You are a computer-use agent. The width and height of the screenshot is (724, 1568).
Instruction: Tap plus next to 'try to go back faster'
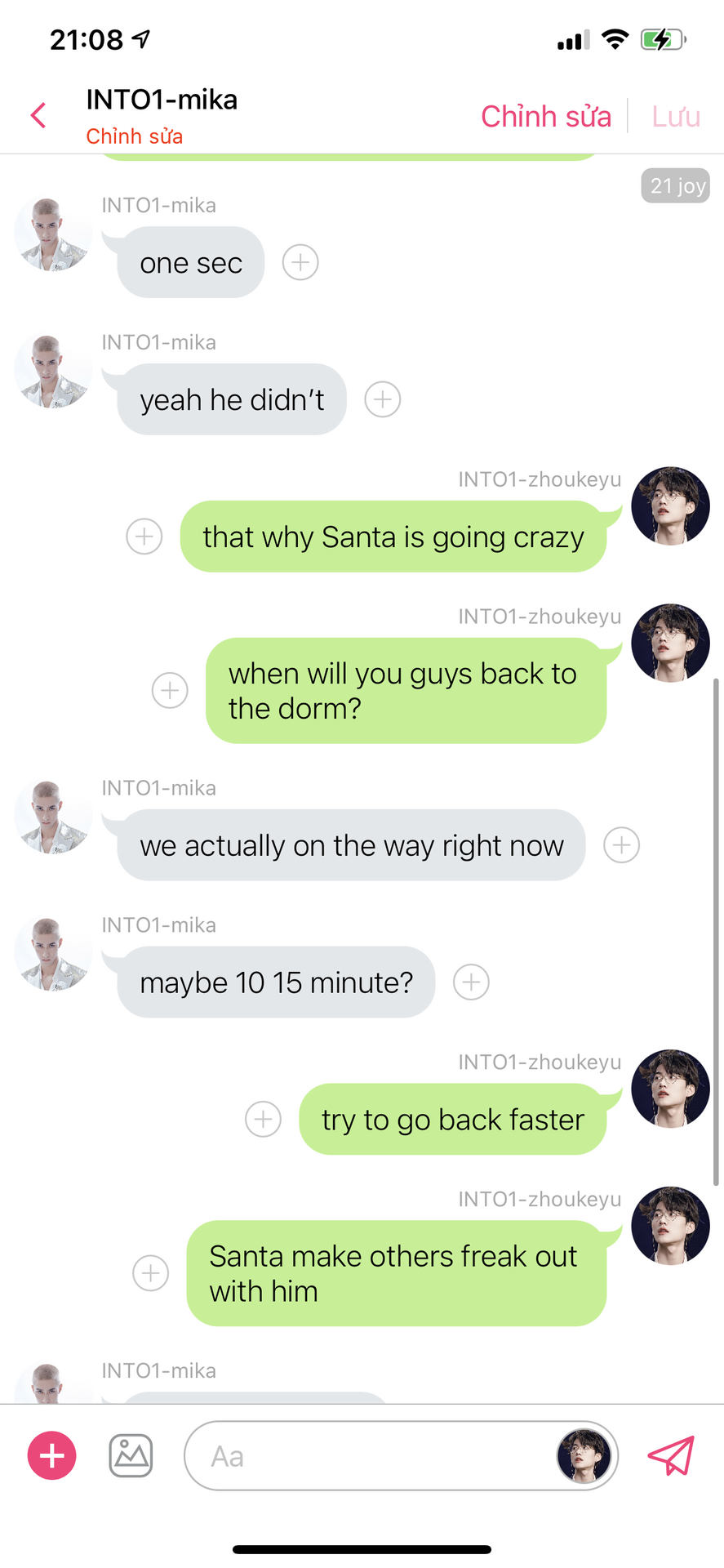pyautogui.click(x=263, y=1119)
